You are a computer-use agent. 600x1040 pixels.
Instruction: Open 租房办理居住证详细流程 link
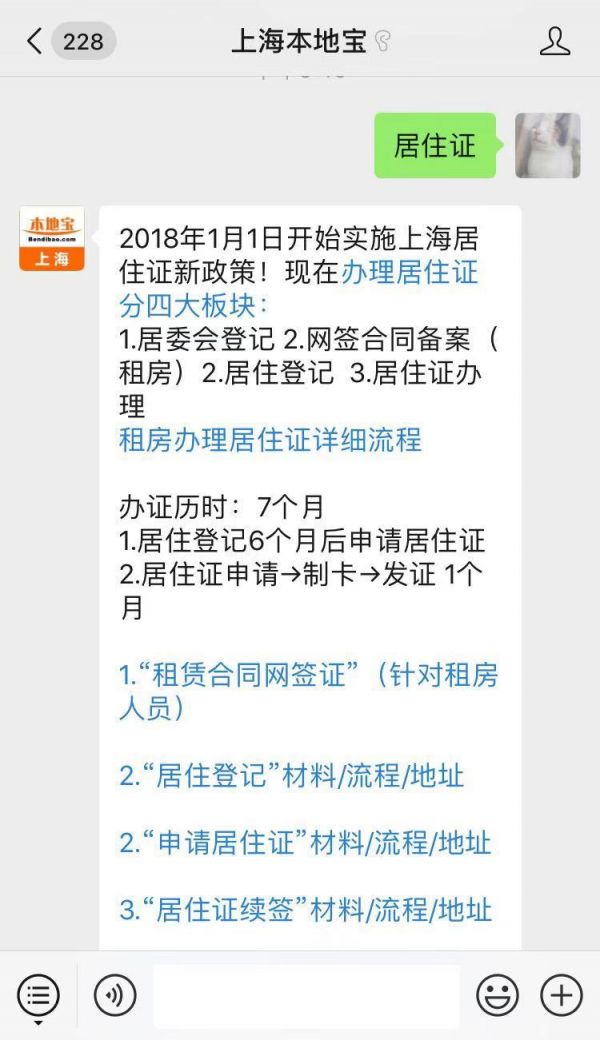click(x=270, y=440)
